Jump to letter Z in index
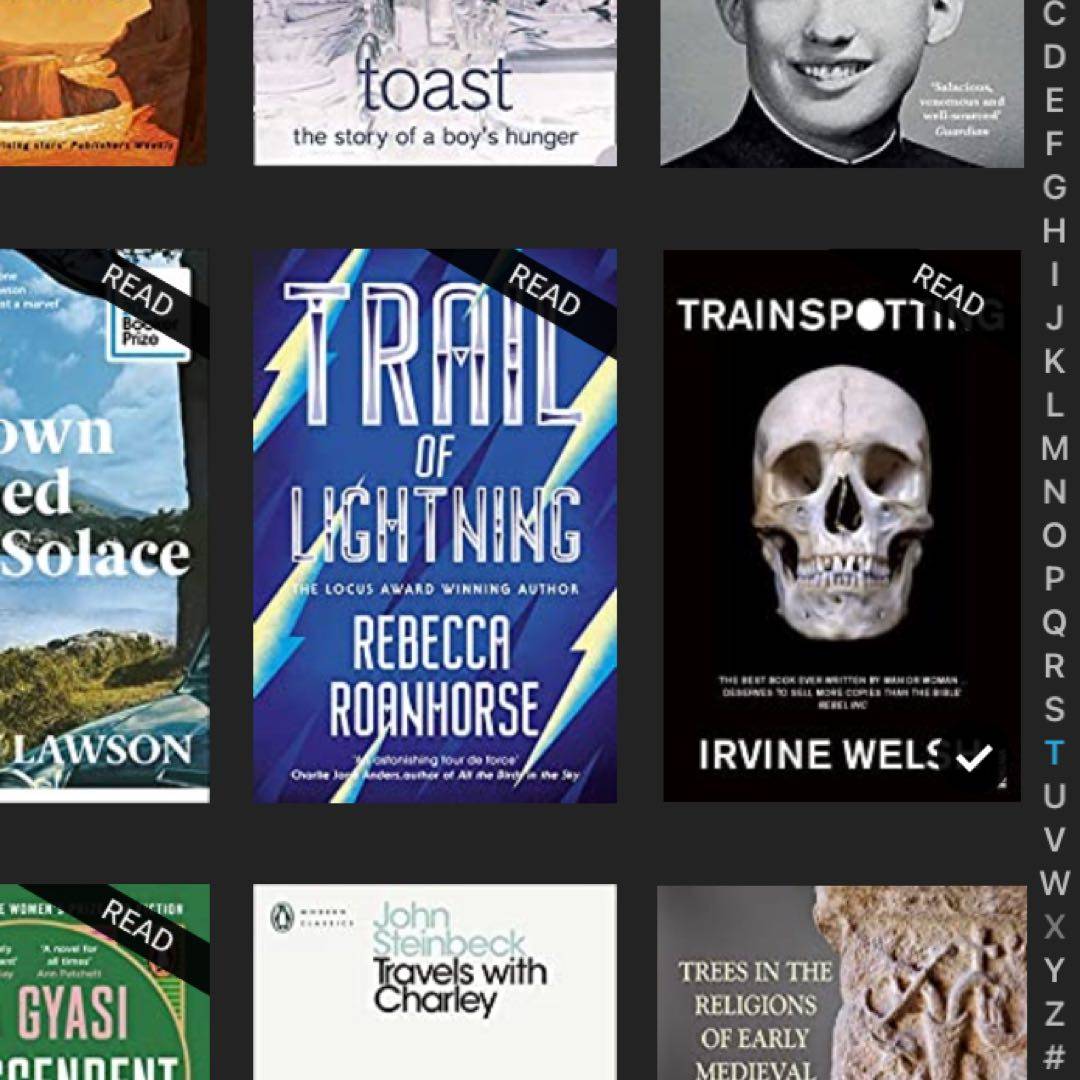Viewport: 1080px width, 1080px height. pos(1054,1014)
